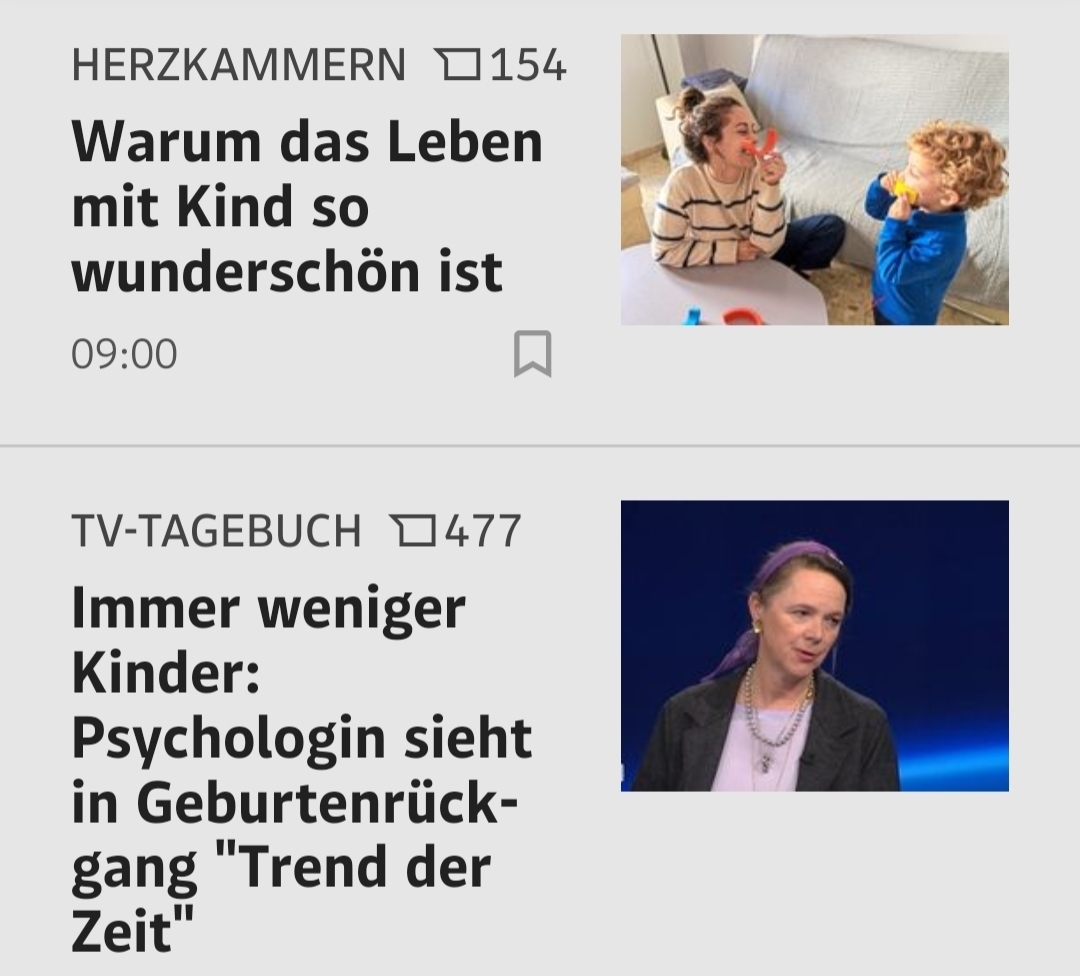This screenshot has width=1080, height=976.
Task: Open the article "Warum das Leben mit Kind so wunderschön ist"
Action: tap(306, 207)
